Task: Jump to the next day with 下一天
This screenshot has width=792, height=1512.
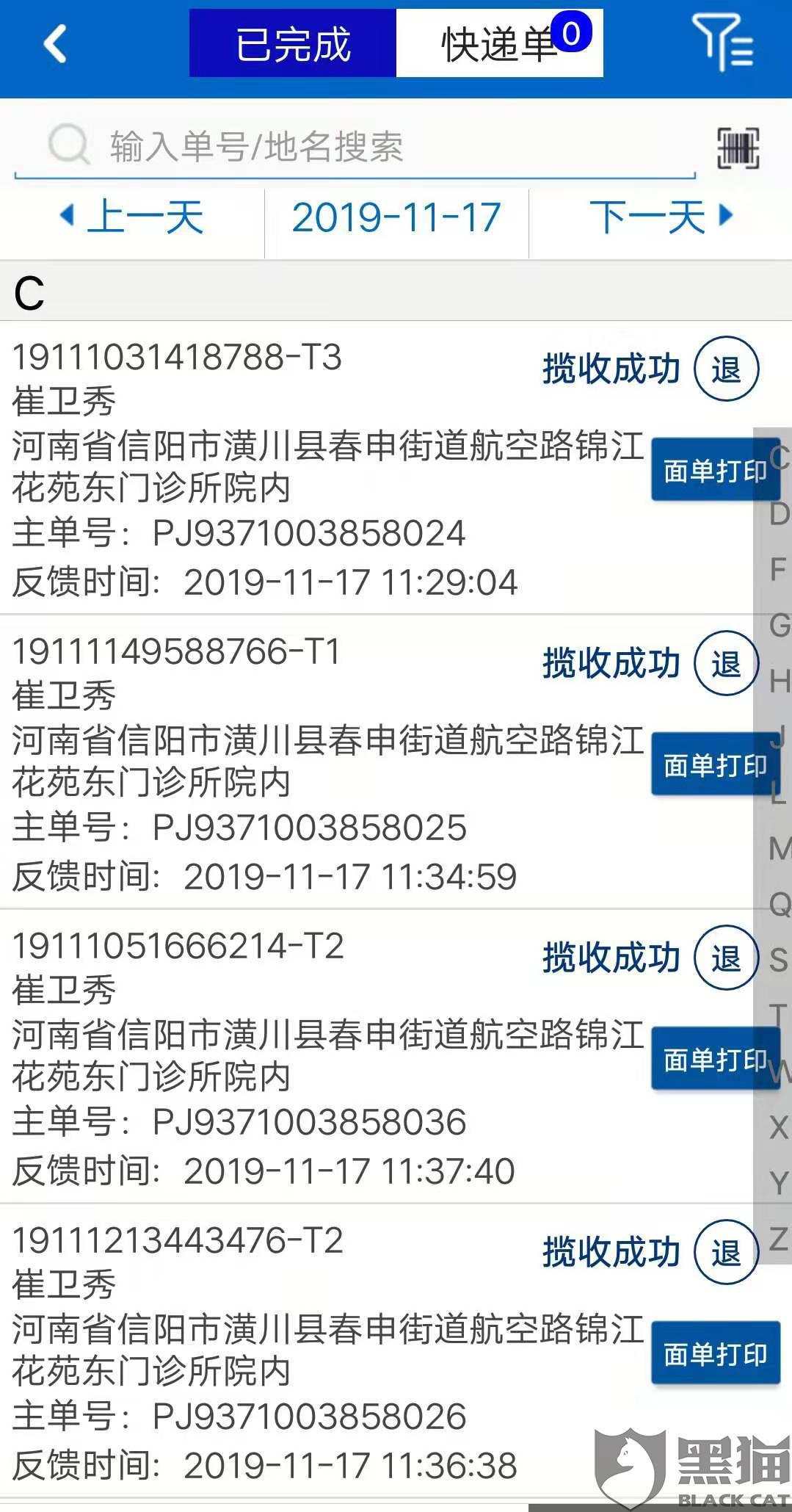Action: tap(661, 217)
